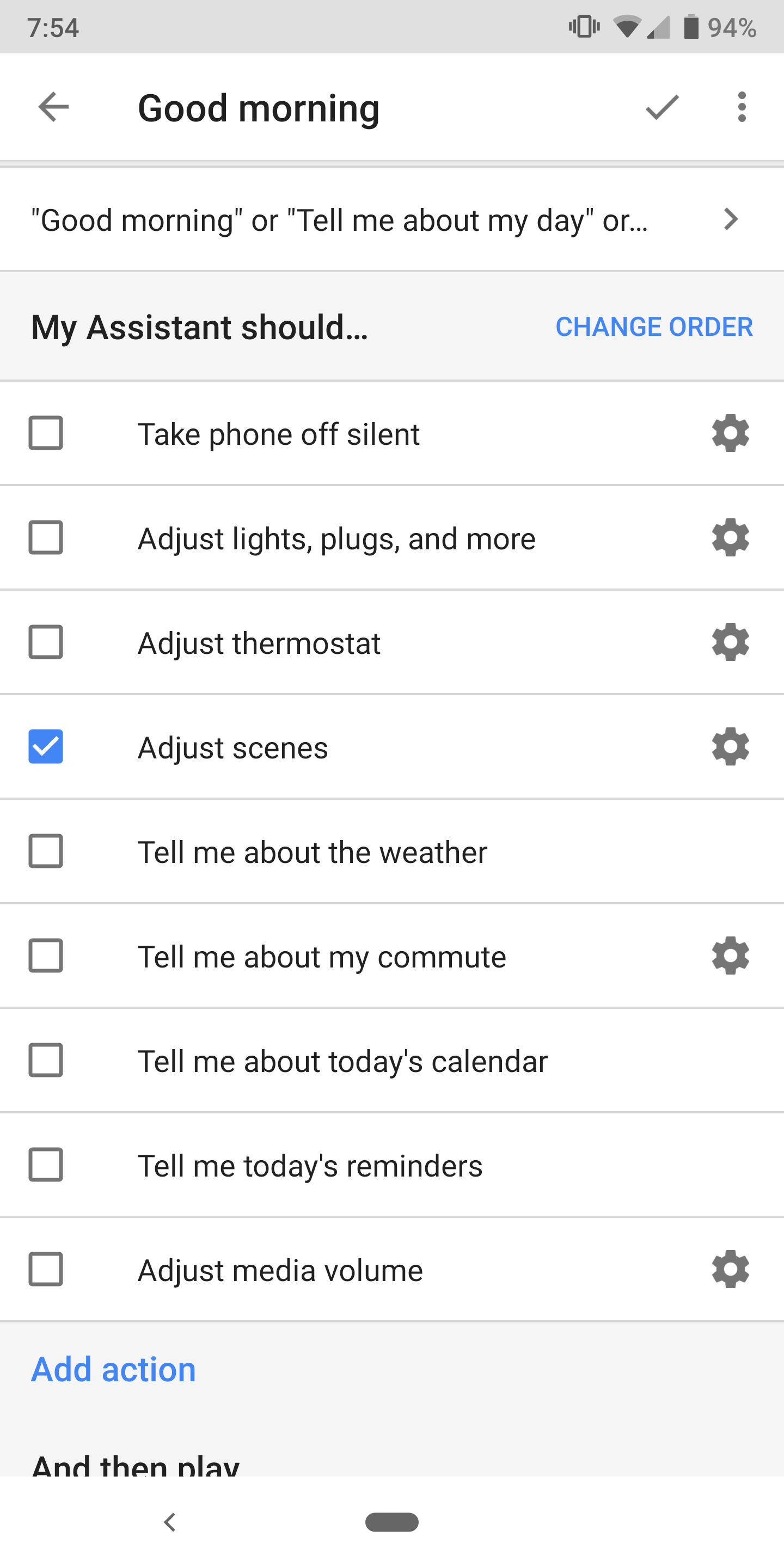Viewport: 784px width, 1568px height.
Task: Check Tell me today's reminders
Action: coord(46,1165)
